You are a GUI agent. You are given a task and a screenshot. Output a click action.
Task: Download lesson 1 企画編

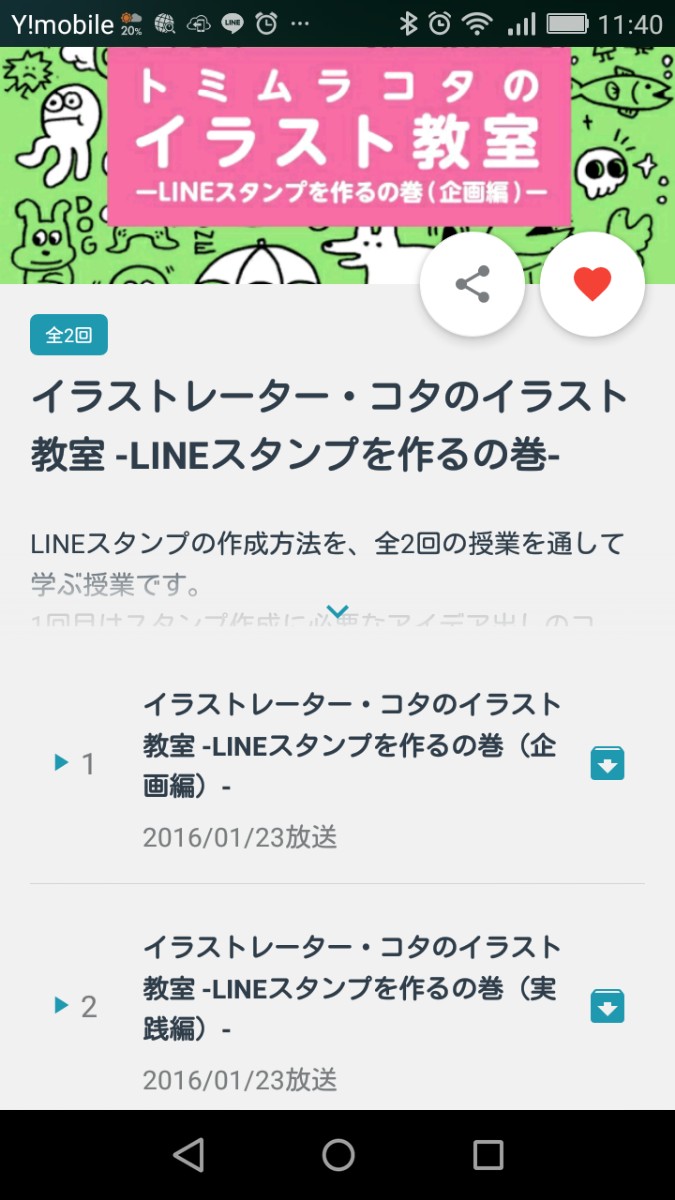tap(607, 764)
